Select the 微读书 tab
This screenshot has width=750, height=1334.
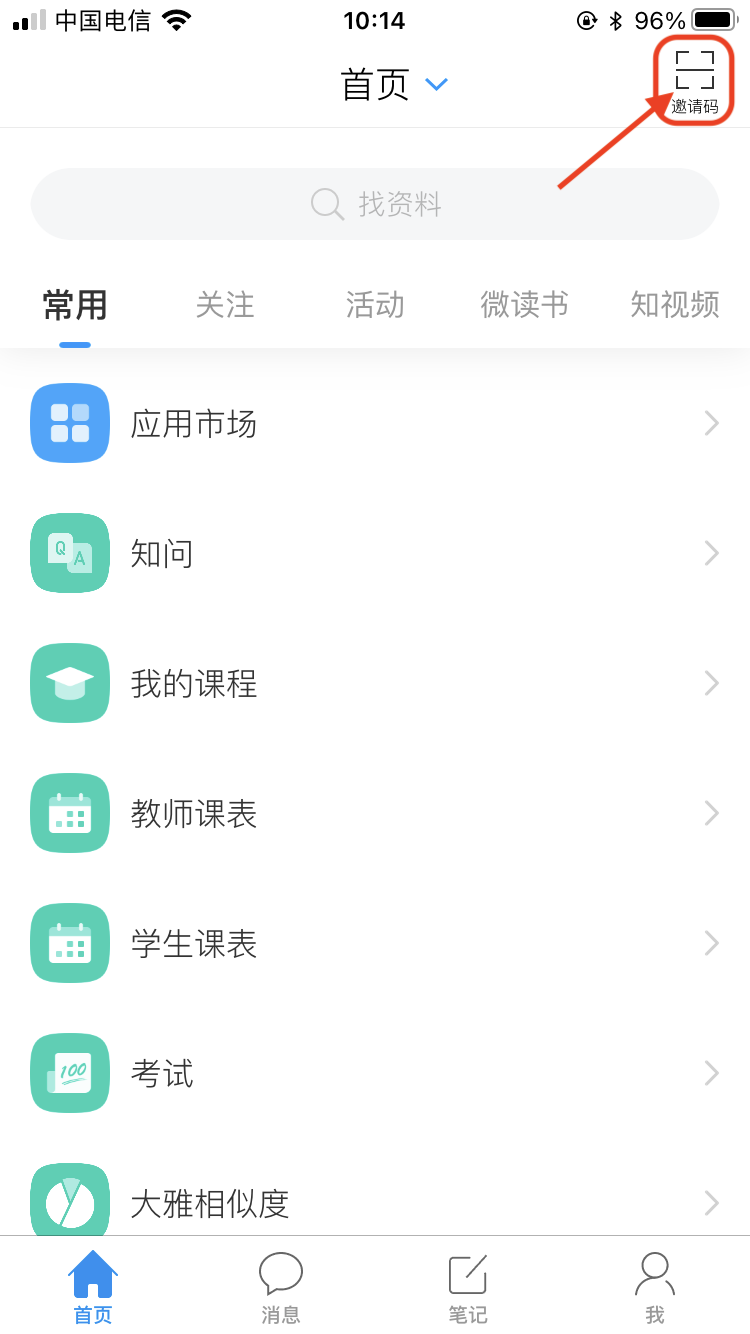(524, 305)
